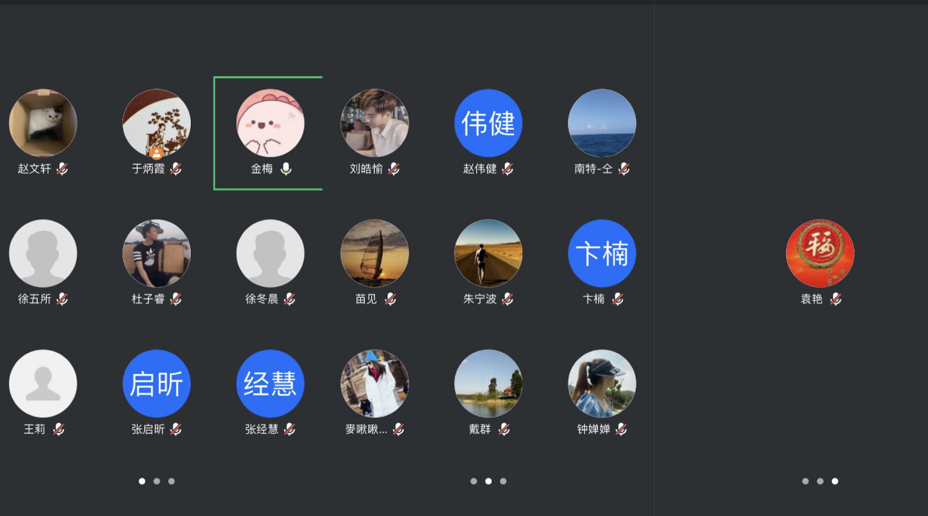Viewport: 928px width, 516px height.
Task: Select participant 张启昕
Action: pos(157,384)
